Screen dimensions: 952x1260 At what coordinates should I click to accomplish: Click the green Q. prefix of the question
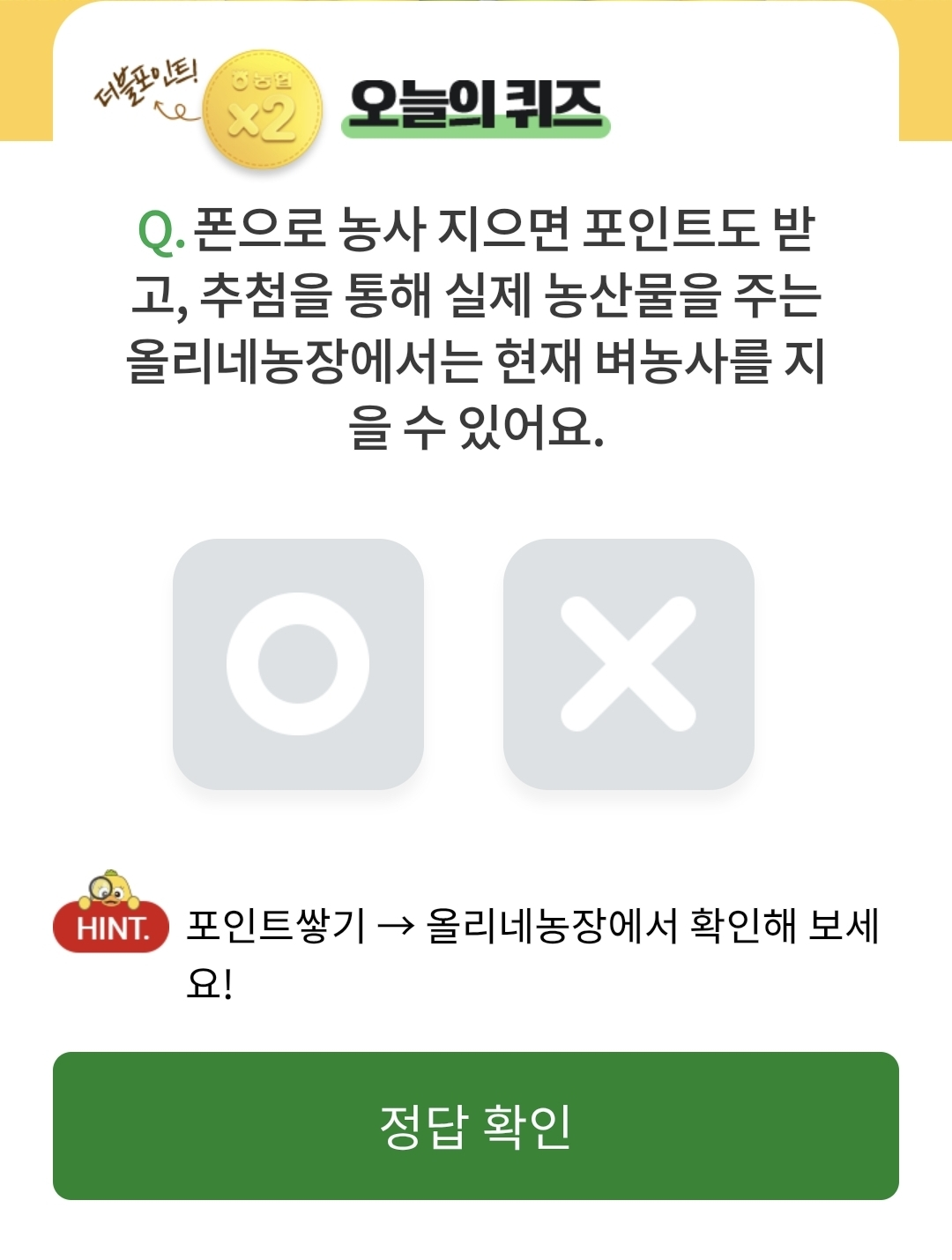[155, 231]
